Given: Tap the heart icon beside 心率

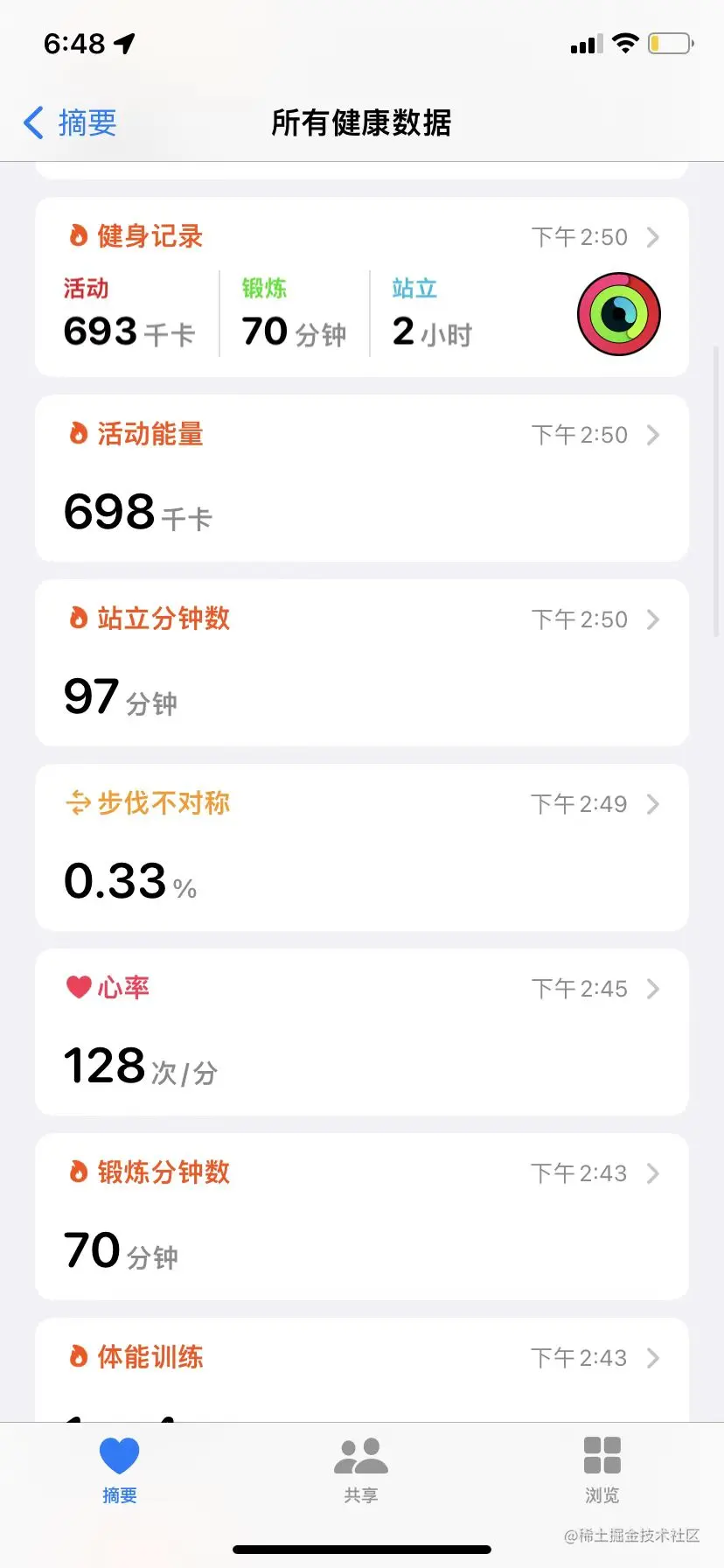Looking at the screenshot, I should point(79,986).
